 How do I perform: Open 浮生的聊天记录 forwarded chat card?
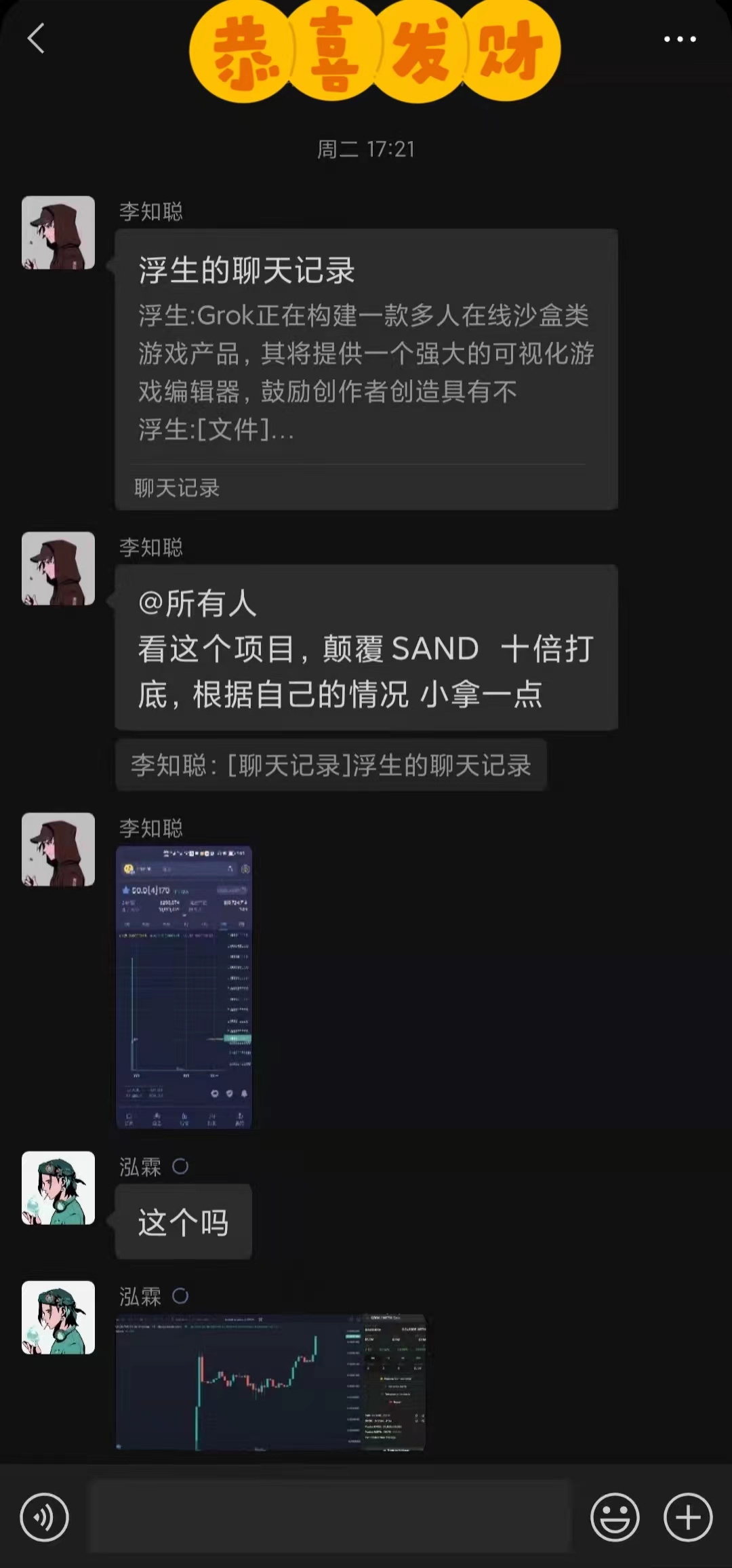366,369
